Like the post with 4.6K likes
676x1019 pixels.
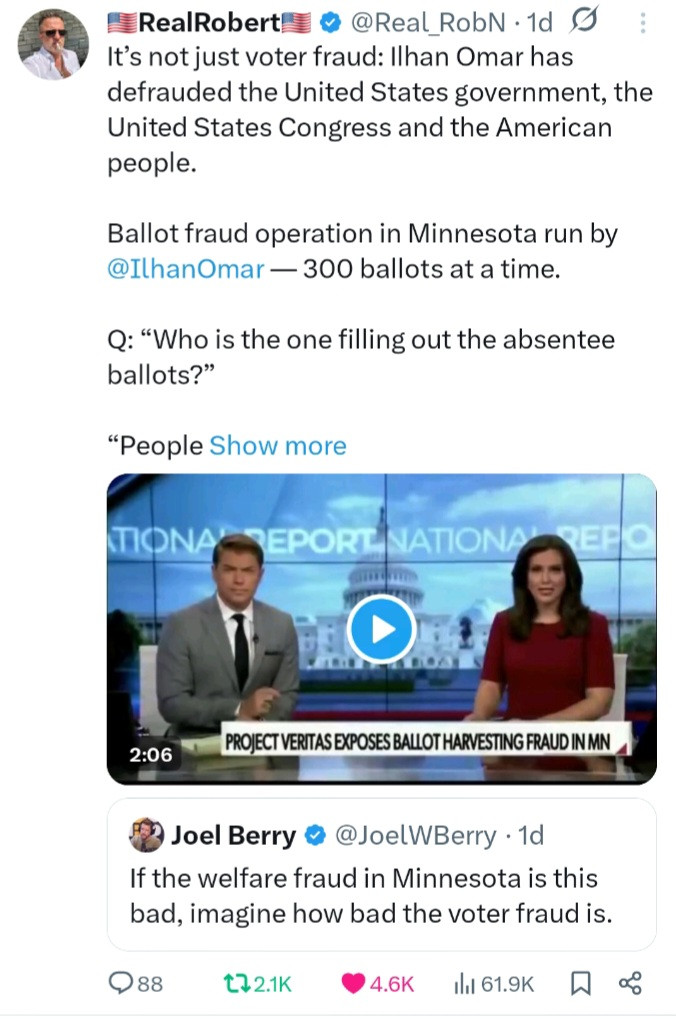coord(377,984)
